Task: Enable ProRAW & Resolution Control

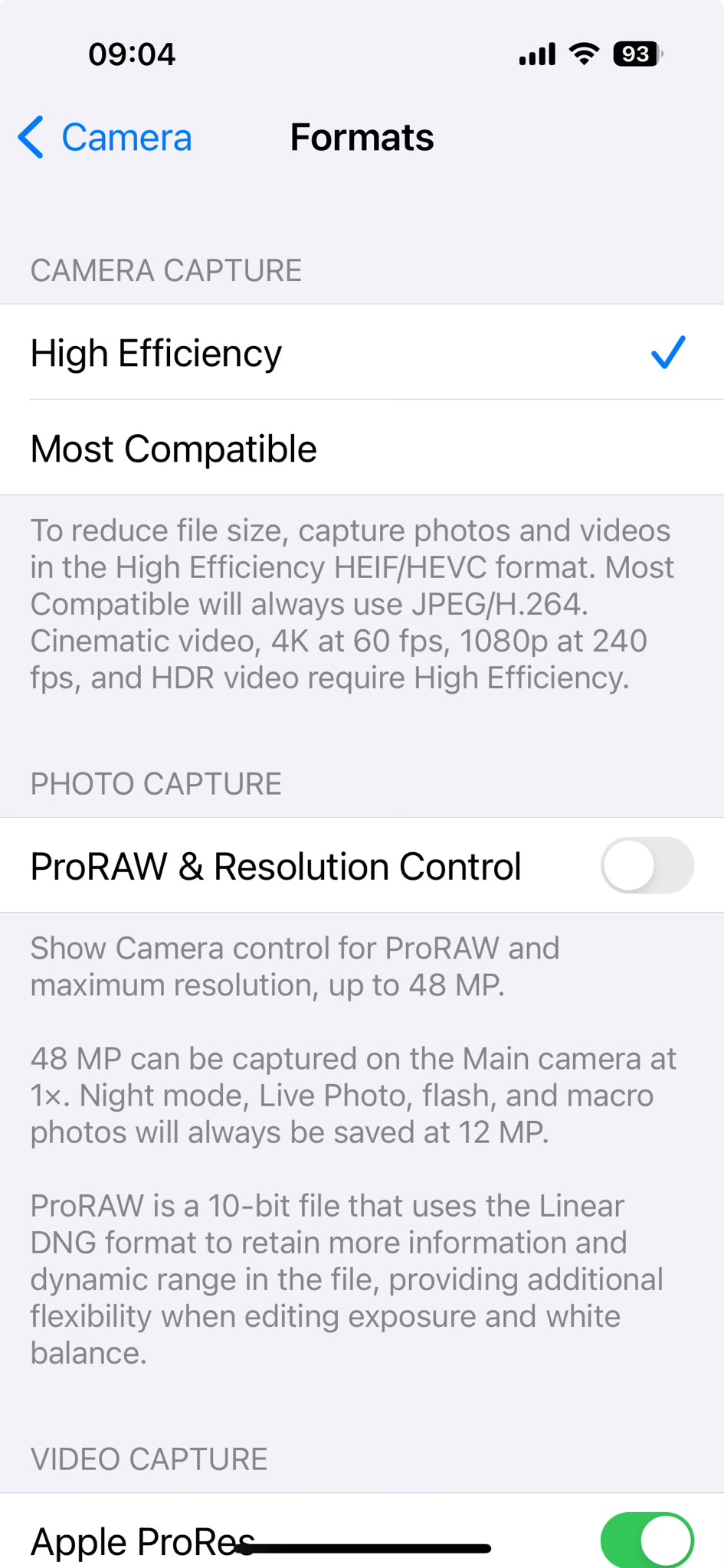Action: (x=647, y=866)
